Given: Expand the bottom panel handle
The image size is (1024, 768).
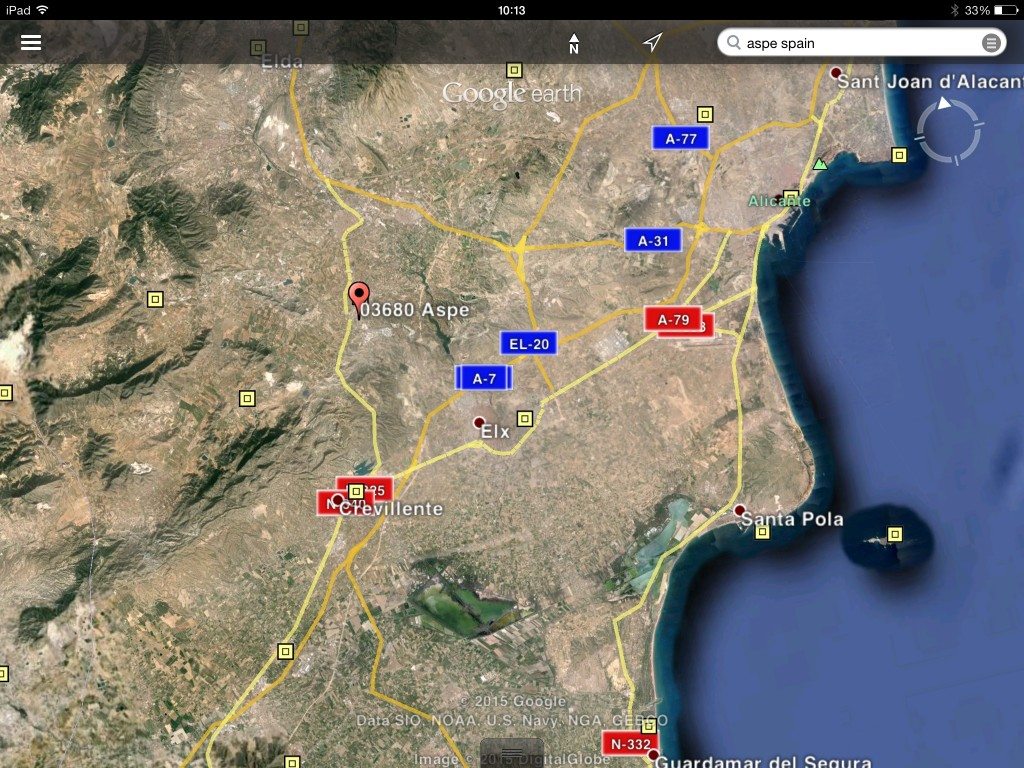Looking at the screenshot, I should [512, 752].
